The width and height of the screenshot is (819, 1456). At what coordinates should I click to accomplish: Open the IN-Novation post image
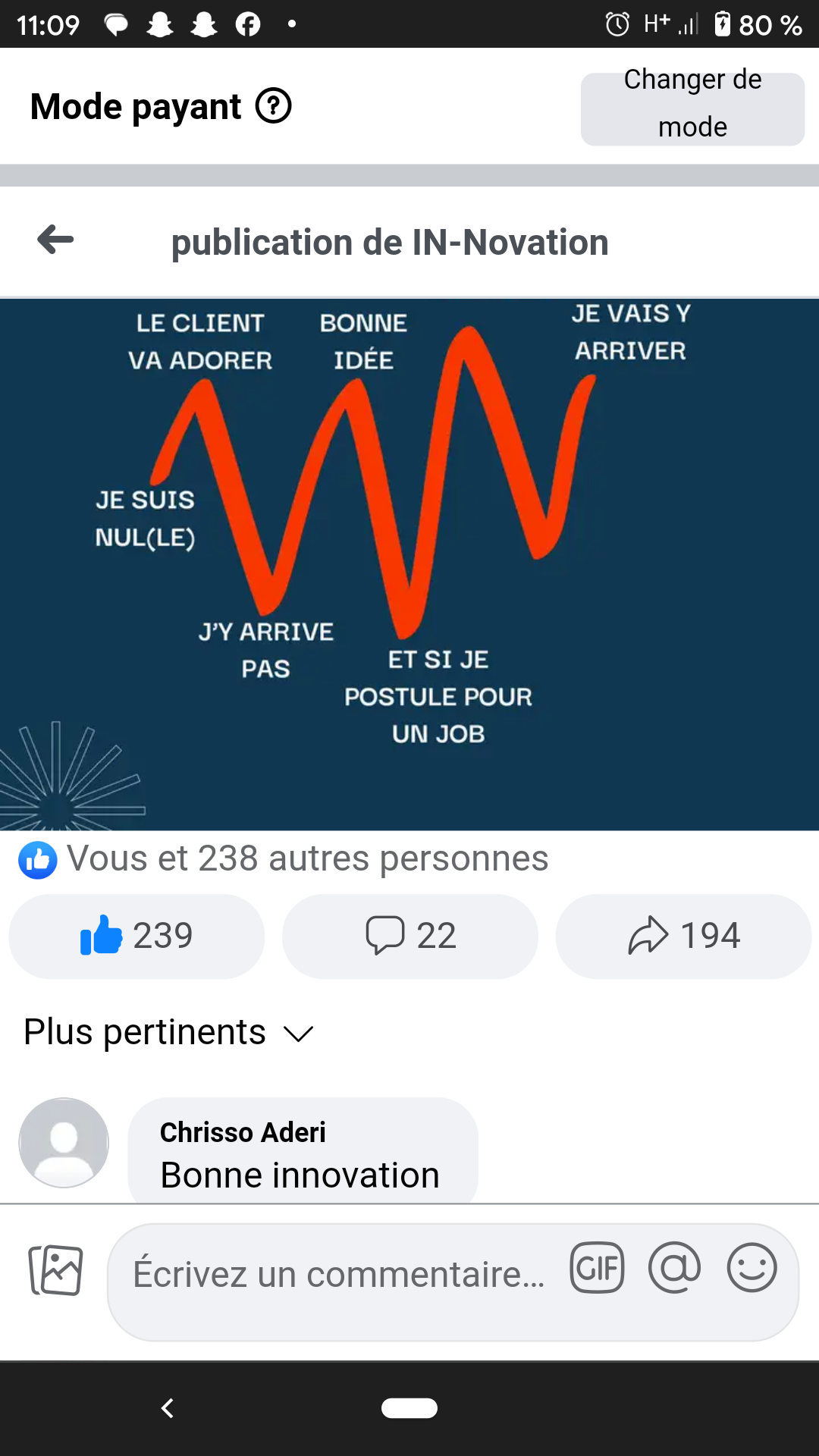point(409,564)
